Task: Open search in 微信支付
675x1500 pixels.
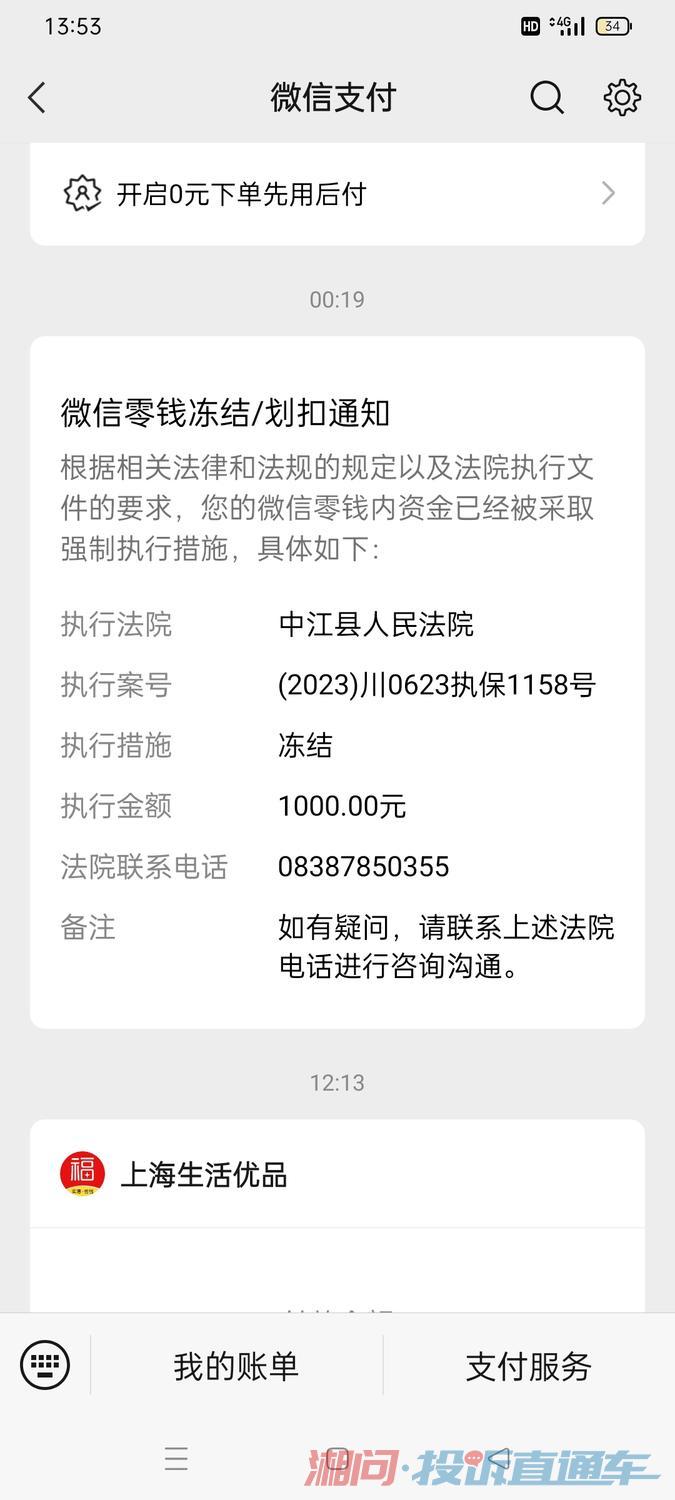Action: click(x=546, y=98)
